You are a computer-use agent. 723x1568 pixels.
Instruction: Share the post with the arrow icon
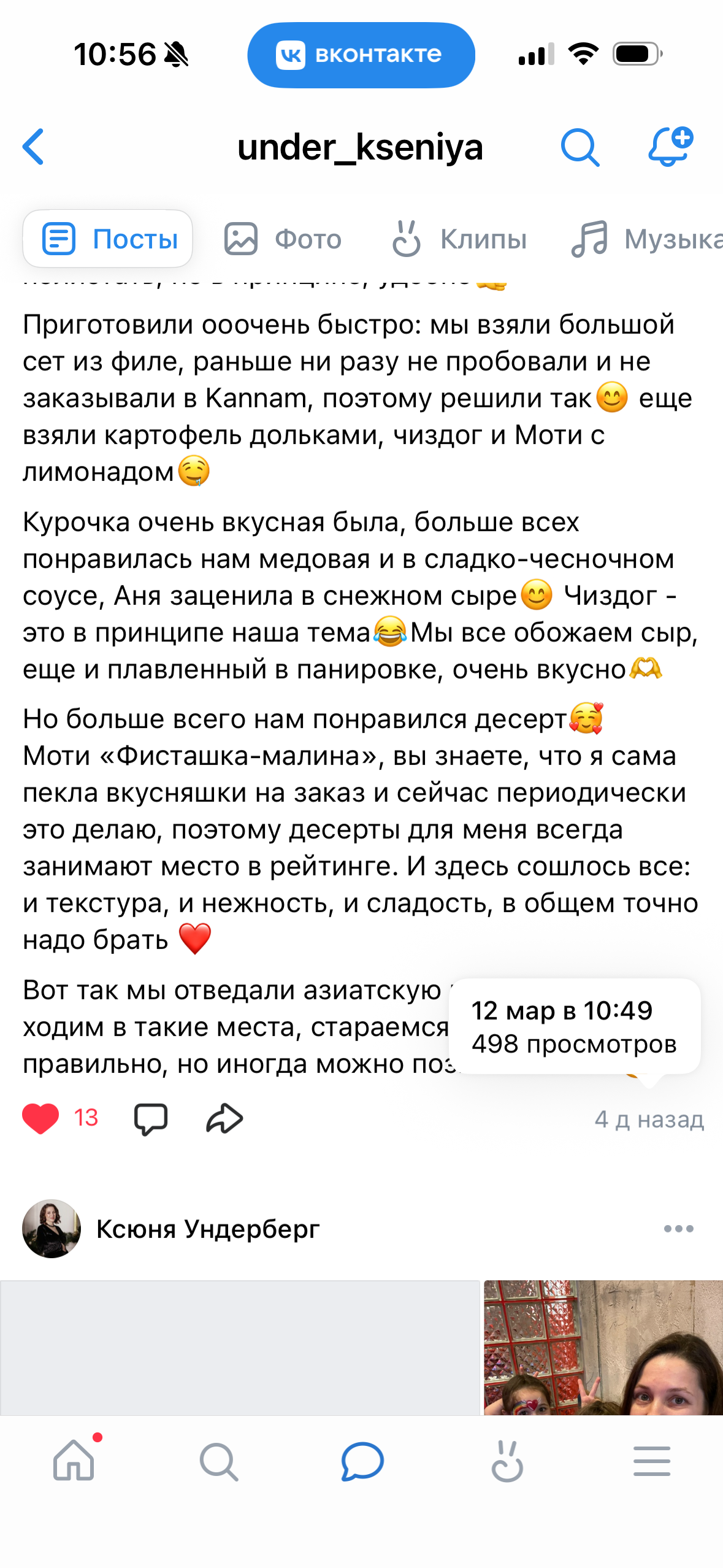[224, 1119]
